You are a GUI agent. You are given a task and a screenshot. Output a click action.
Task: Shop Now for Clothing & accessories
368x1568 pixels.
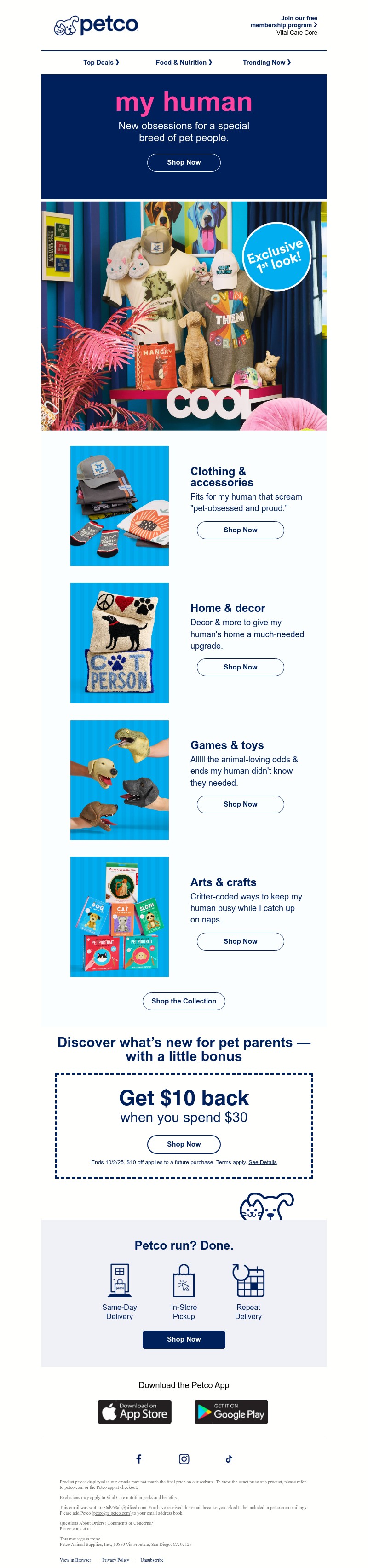[240, 530]
